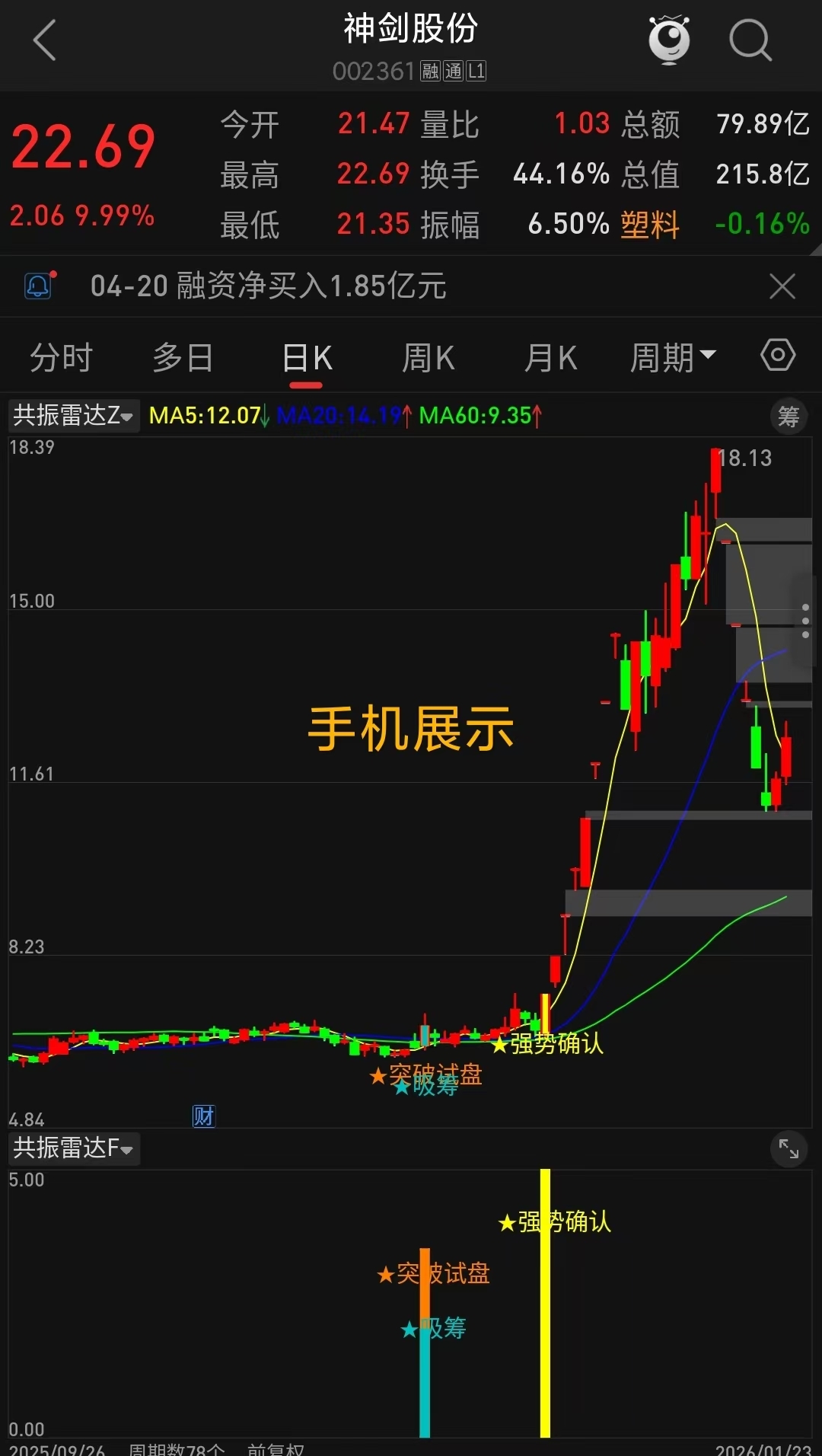
Task: Switch to the 周K tab
Action: (x=428, y=357)
